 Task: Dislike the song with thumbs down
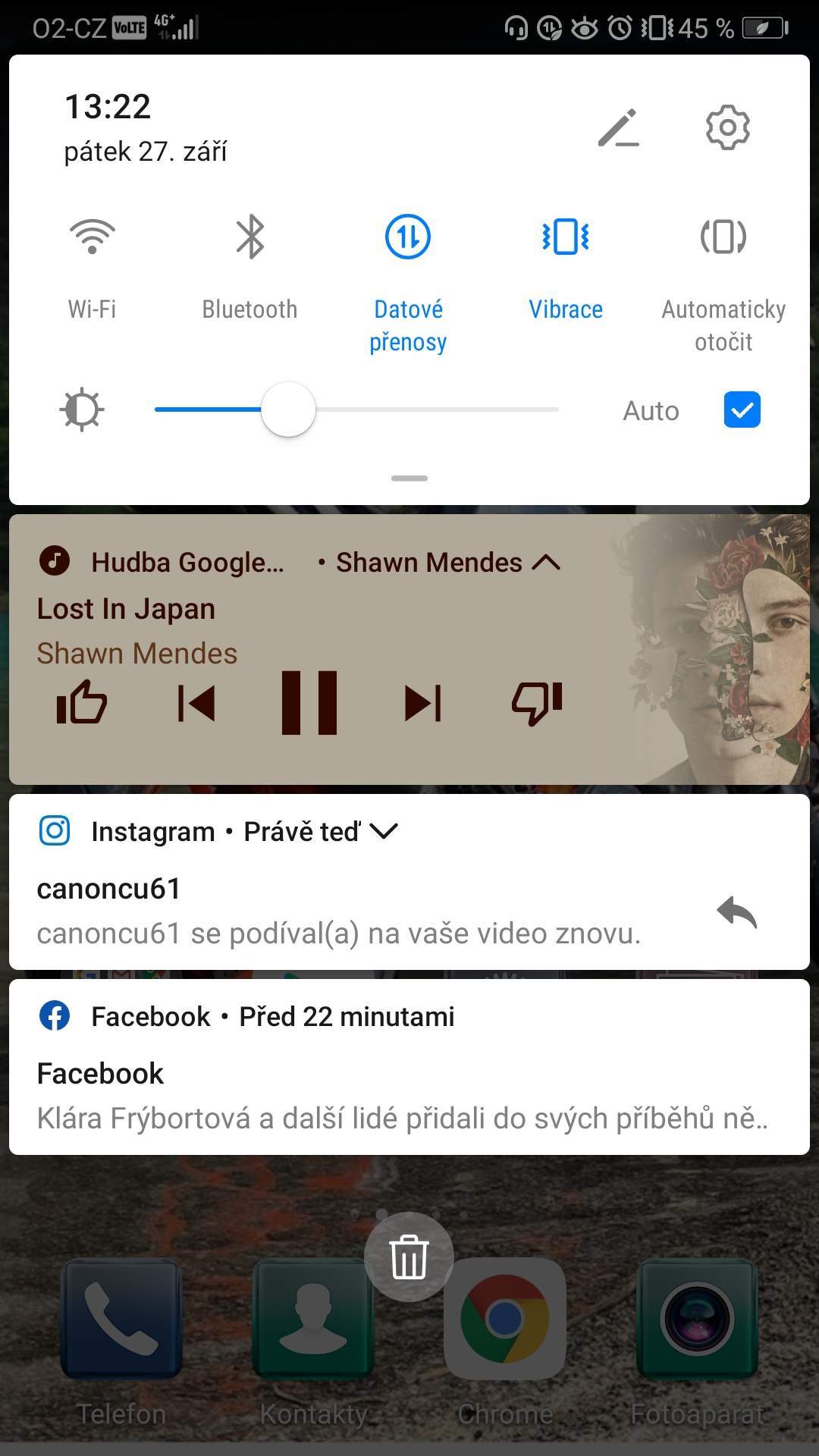(537, 703)
